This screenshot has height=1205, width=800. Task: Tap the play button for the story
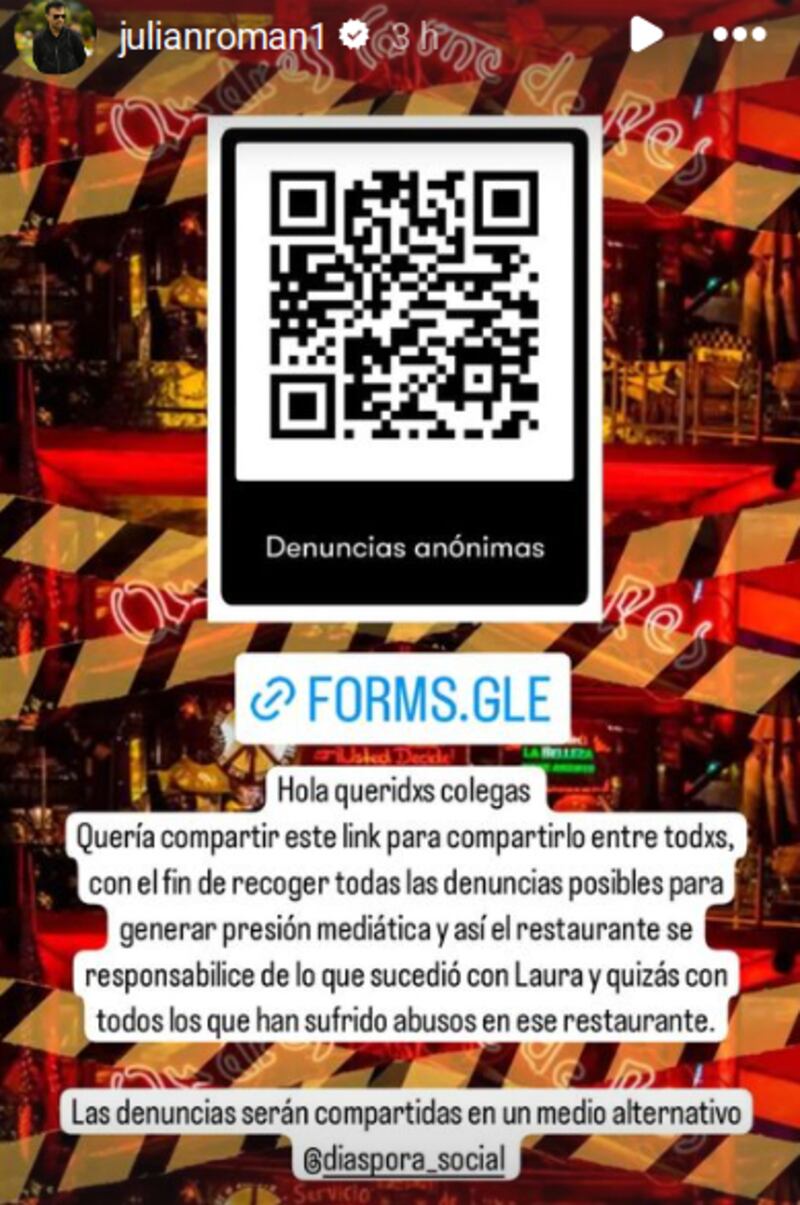tap(646, 35)
